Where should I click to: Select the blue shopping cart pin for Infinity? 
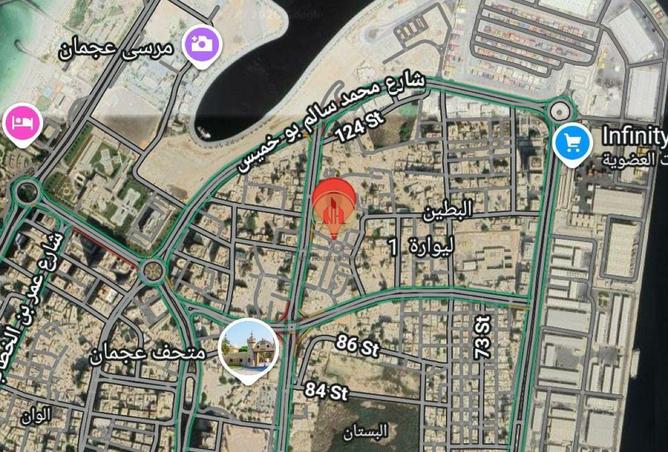(572, 143)
